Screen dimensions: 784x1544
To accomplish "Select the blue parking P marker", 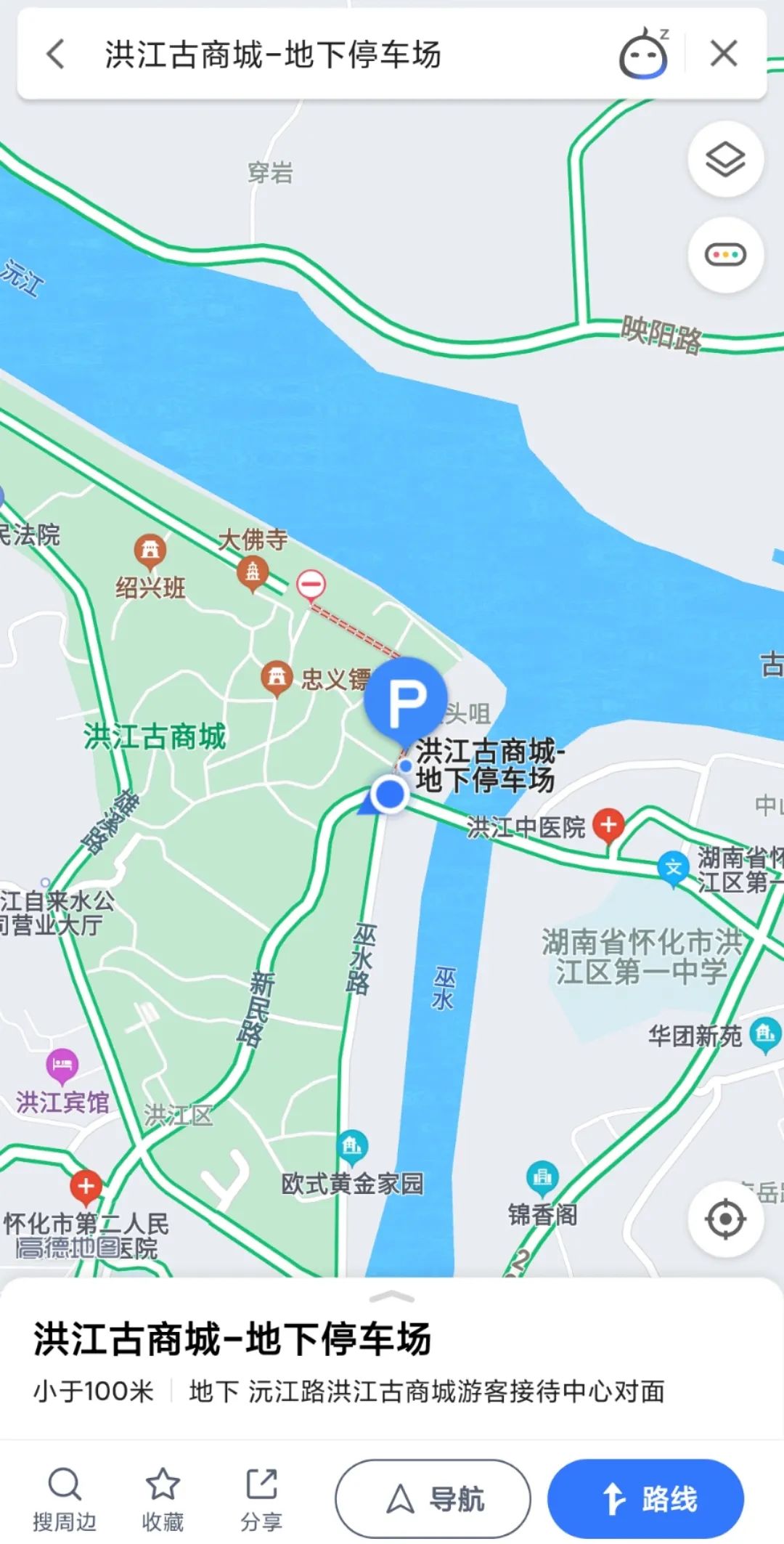I will pos(405,699).
